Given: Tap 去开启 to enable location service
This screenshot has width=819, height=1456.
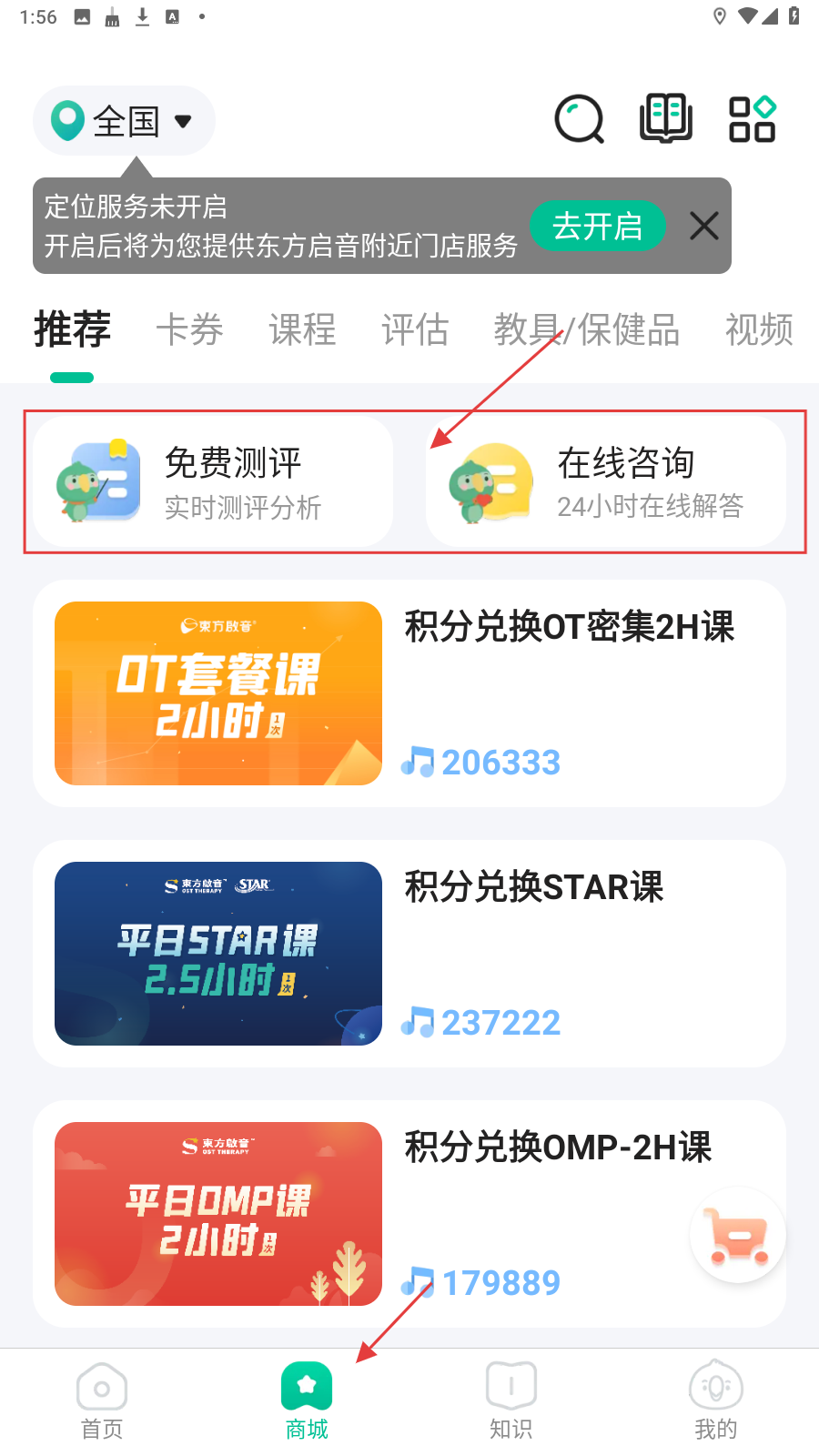Looking at the screenshot, I should coord(597,226).
